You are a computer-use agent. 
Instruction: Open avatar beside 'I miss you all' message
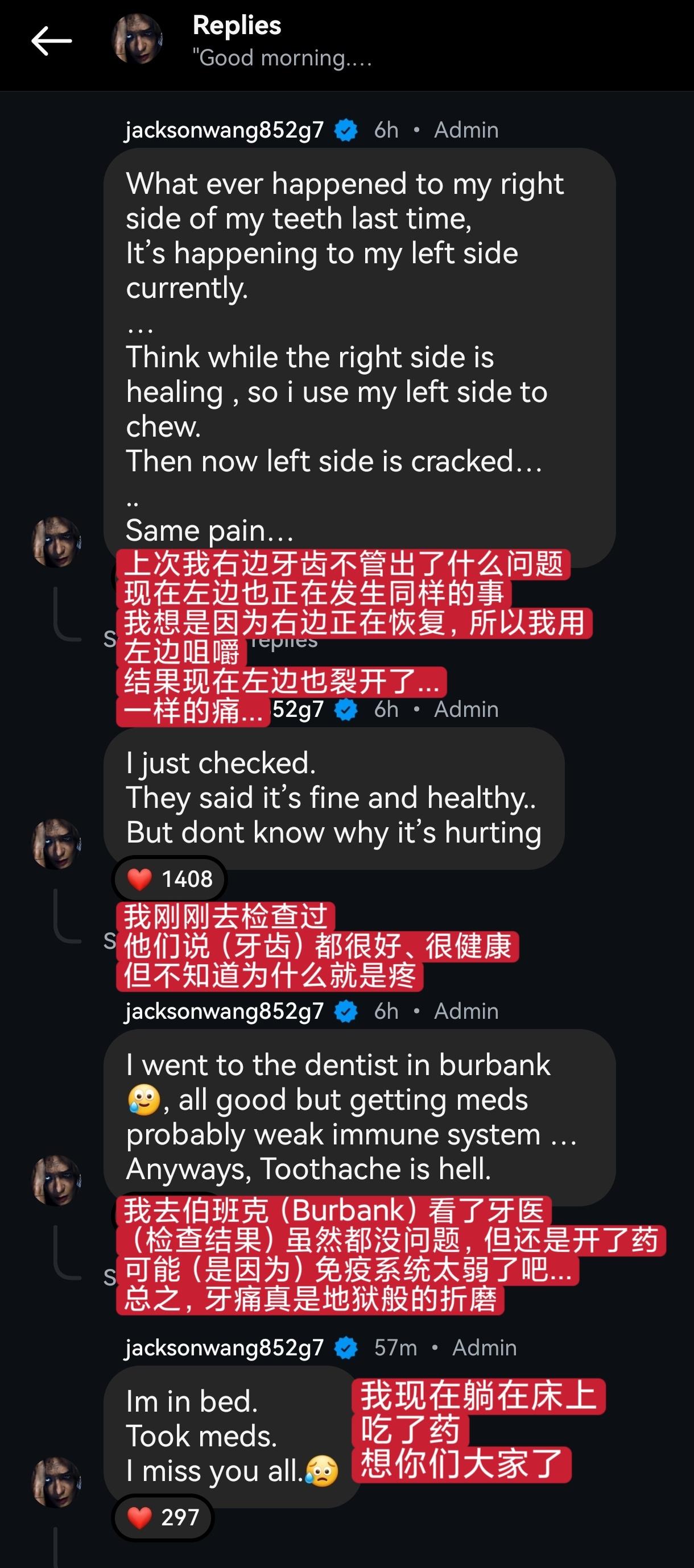point(56,1482)
